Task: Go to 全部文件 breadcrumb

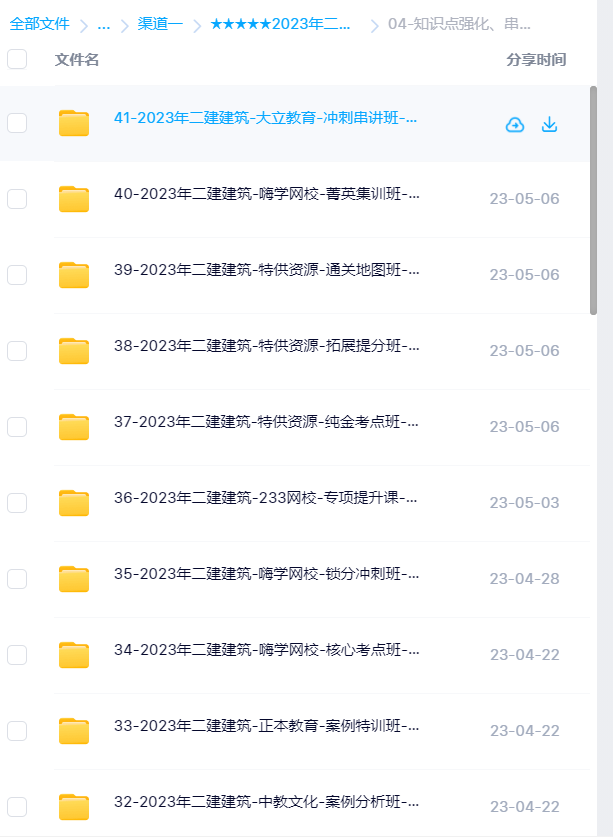Action: 40,24
